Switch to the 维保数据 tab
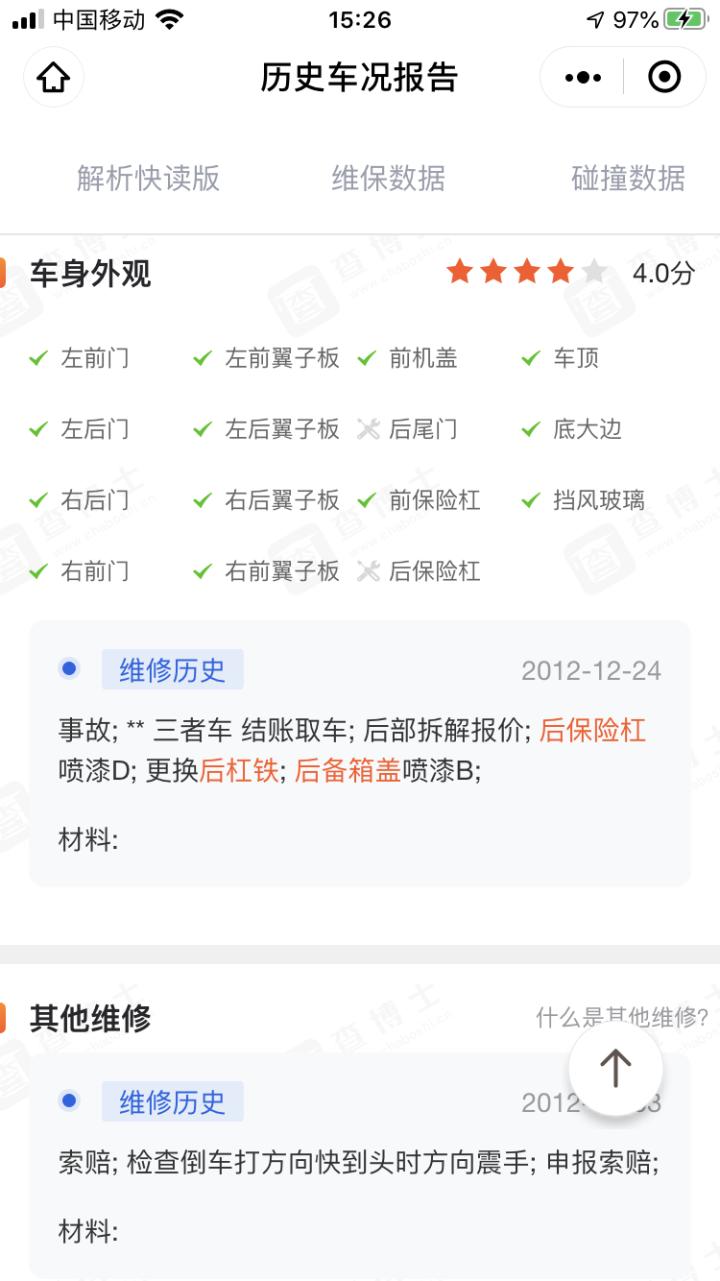 386,179
